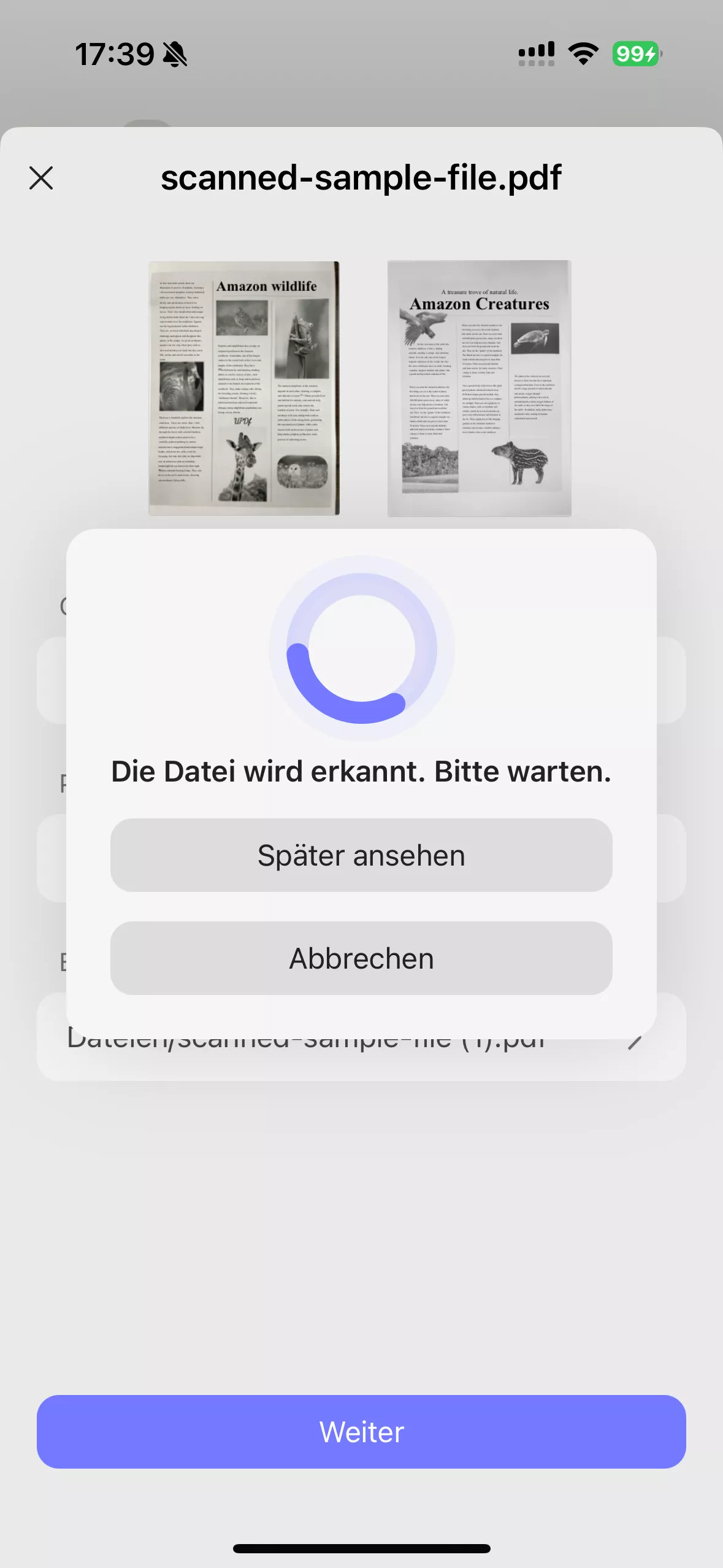Screen dimensions: 723x1568
Task: Open the Amazon Creatures page thumbnail
Action: (479, 388)
